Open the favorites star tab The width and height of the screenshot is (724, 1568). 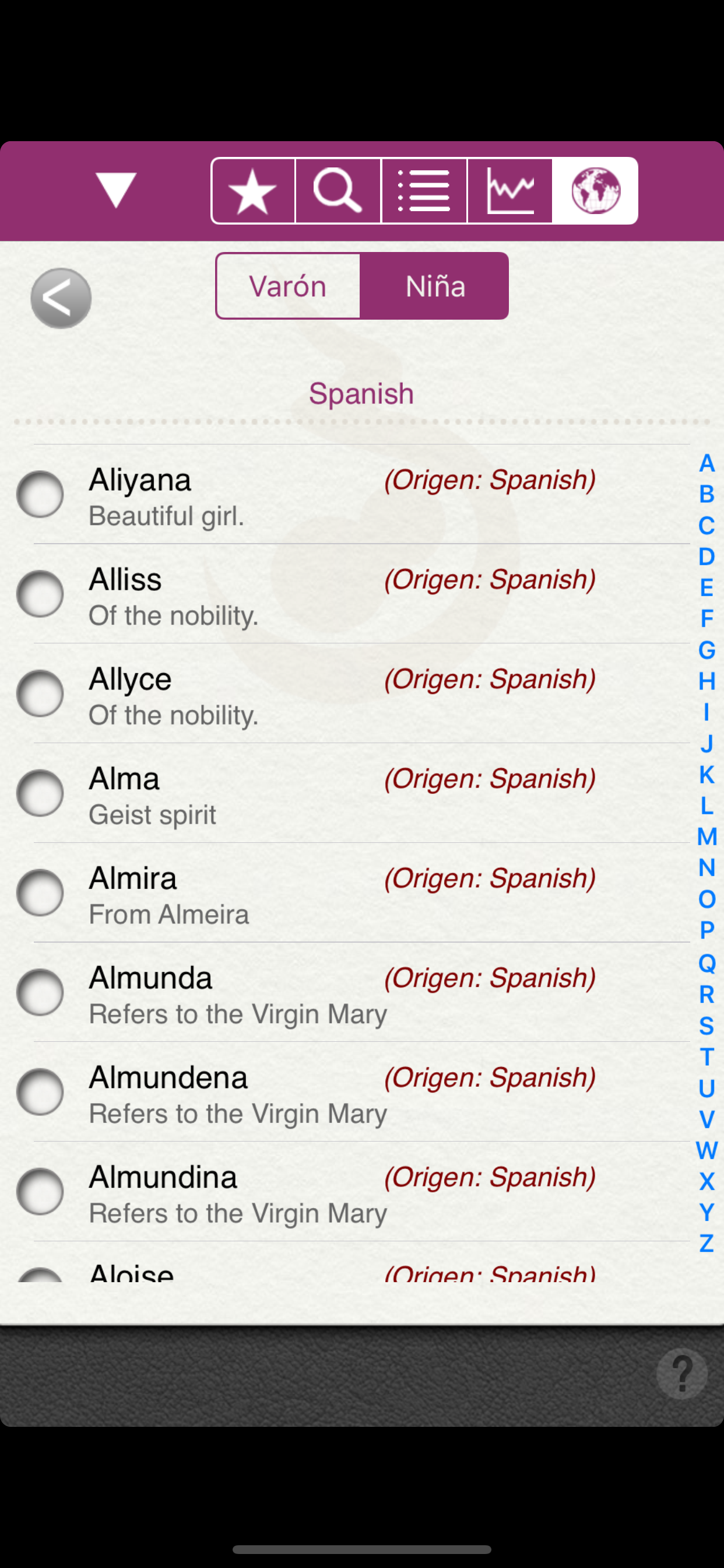pos(253,191)
